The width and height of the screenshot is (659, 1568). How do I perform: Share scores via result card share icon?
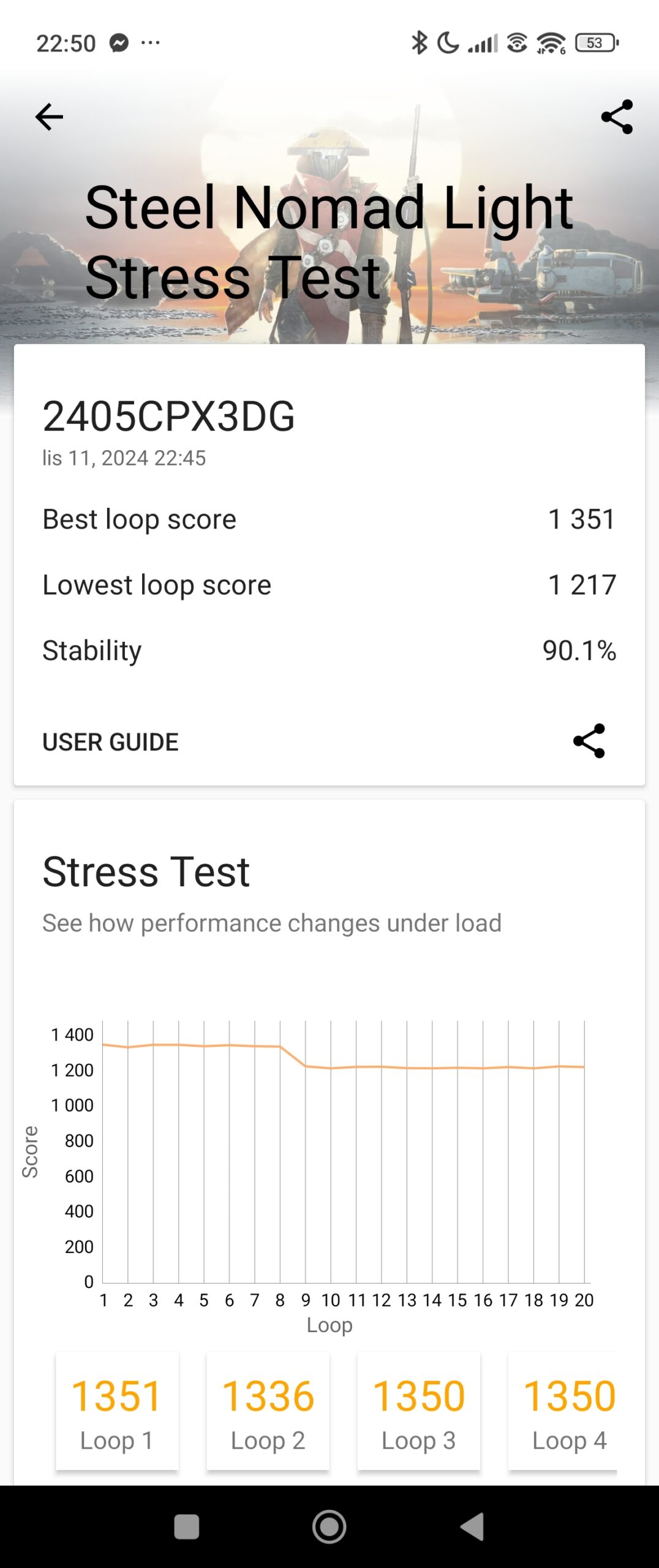click(x=589, y=741)
